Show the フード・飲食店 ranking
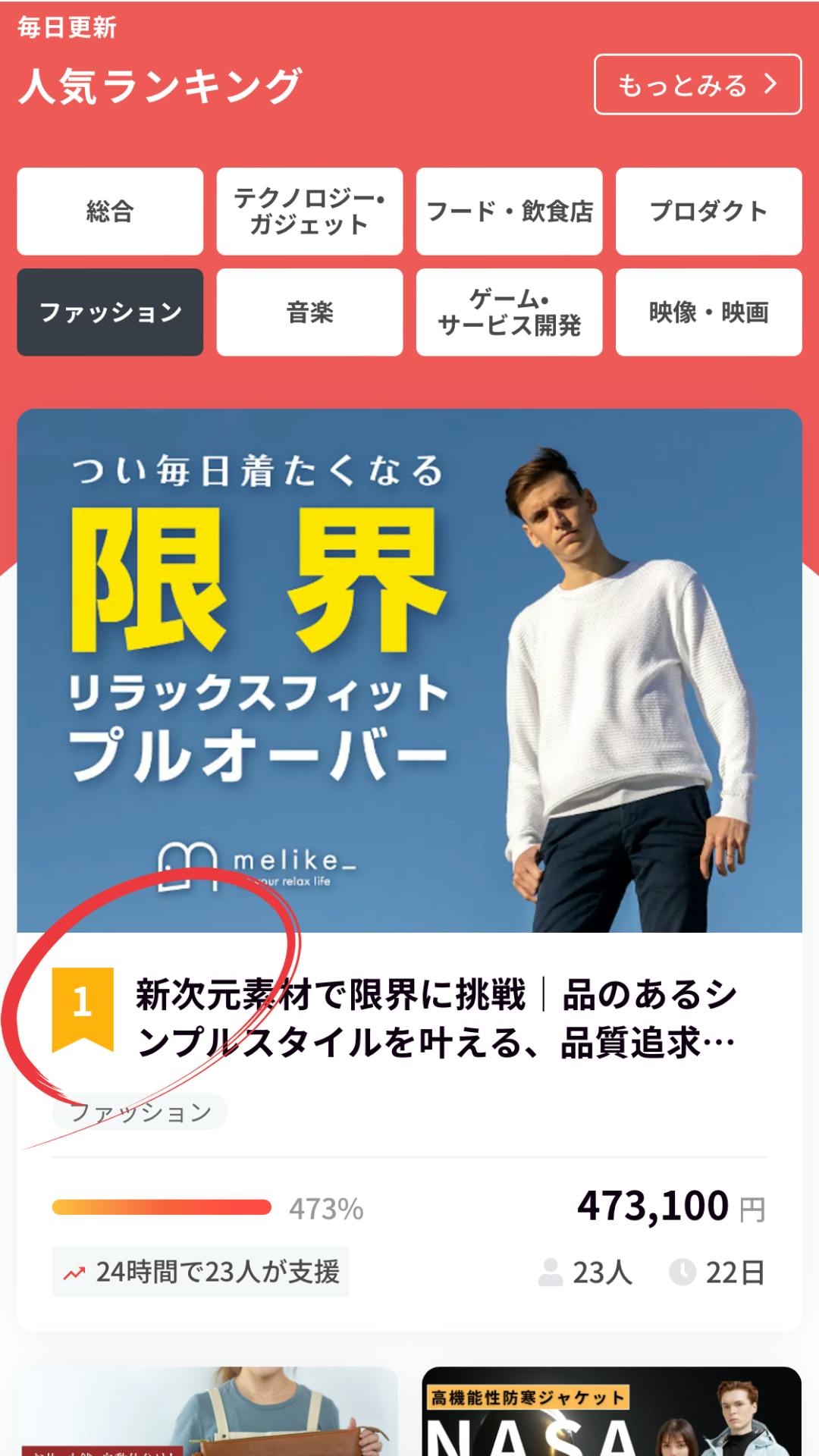This screenshot has height=1456, width=819. click(x=509, y=211)
